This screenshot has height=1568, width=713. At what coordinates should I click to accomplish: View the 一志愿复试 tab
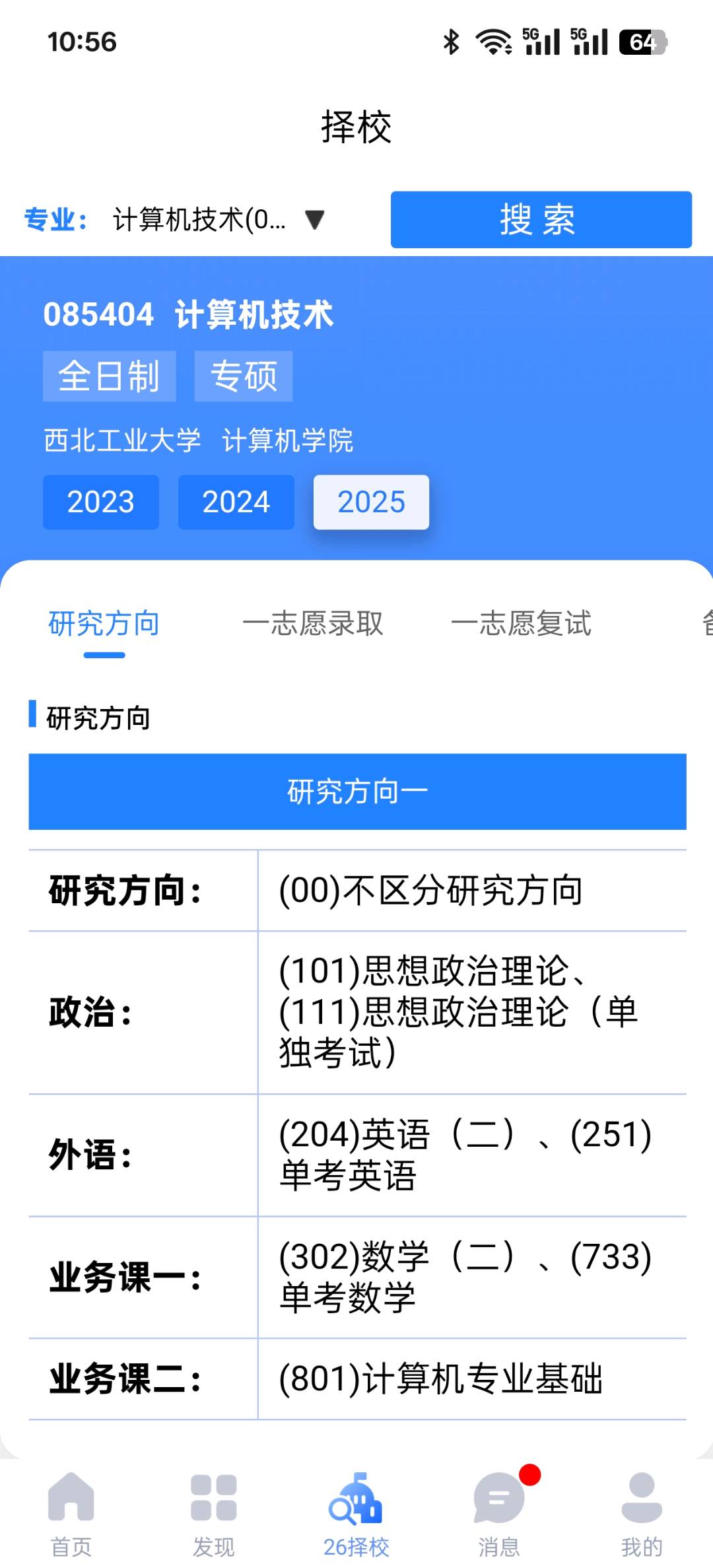coord(521,624)
